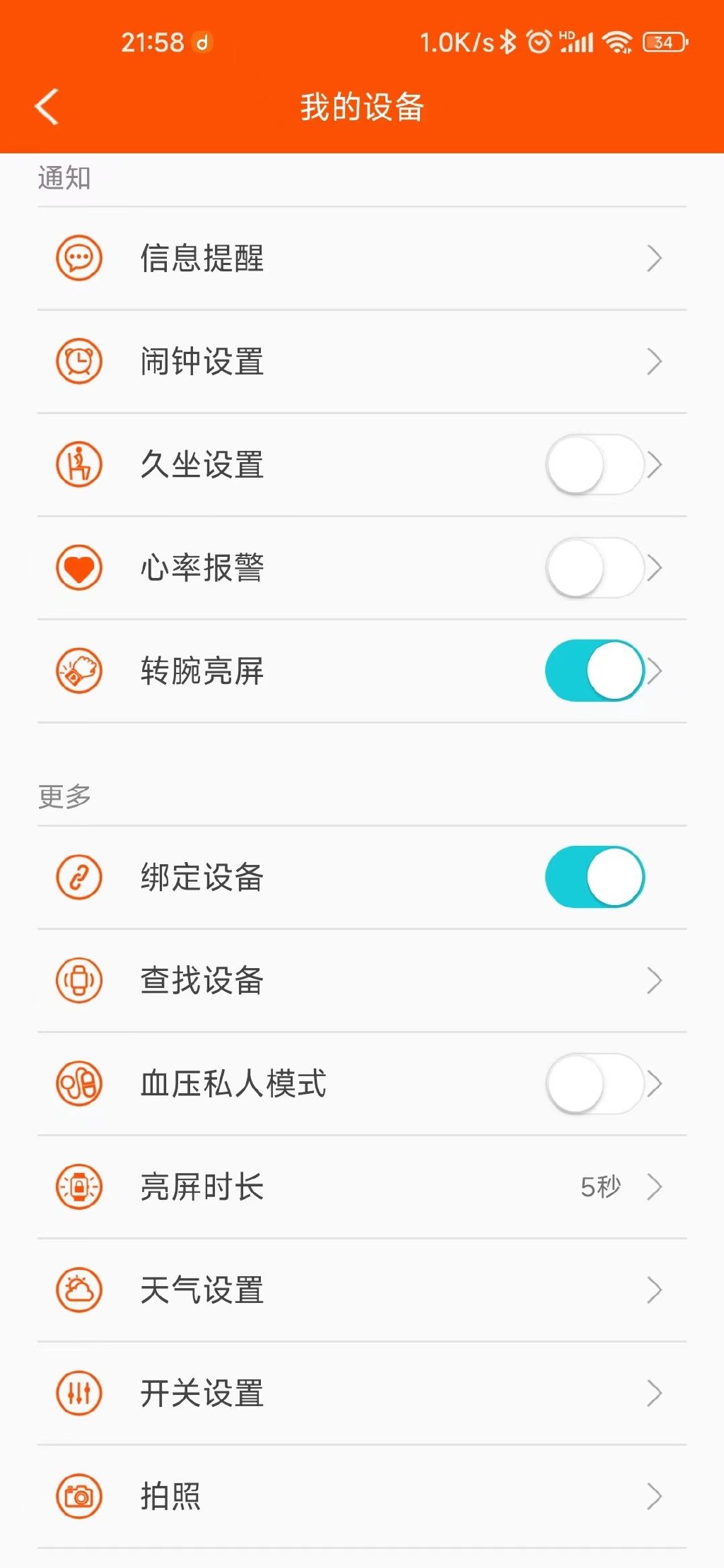Click the alarm clock icon beside 闹钟设置
The height and width of the screenshot is (1568, 724).
79,361
